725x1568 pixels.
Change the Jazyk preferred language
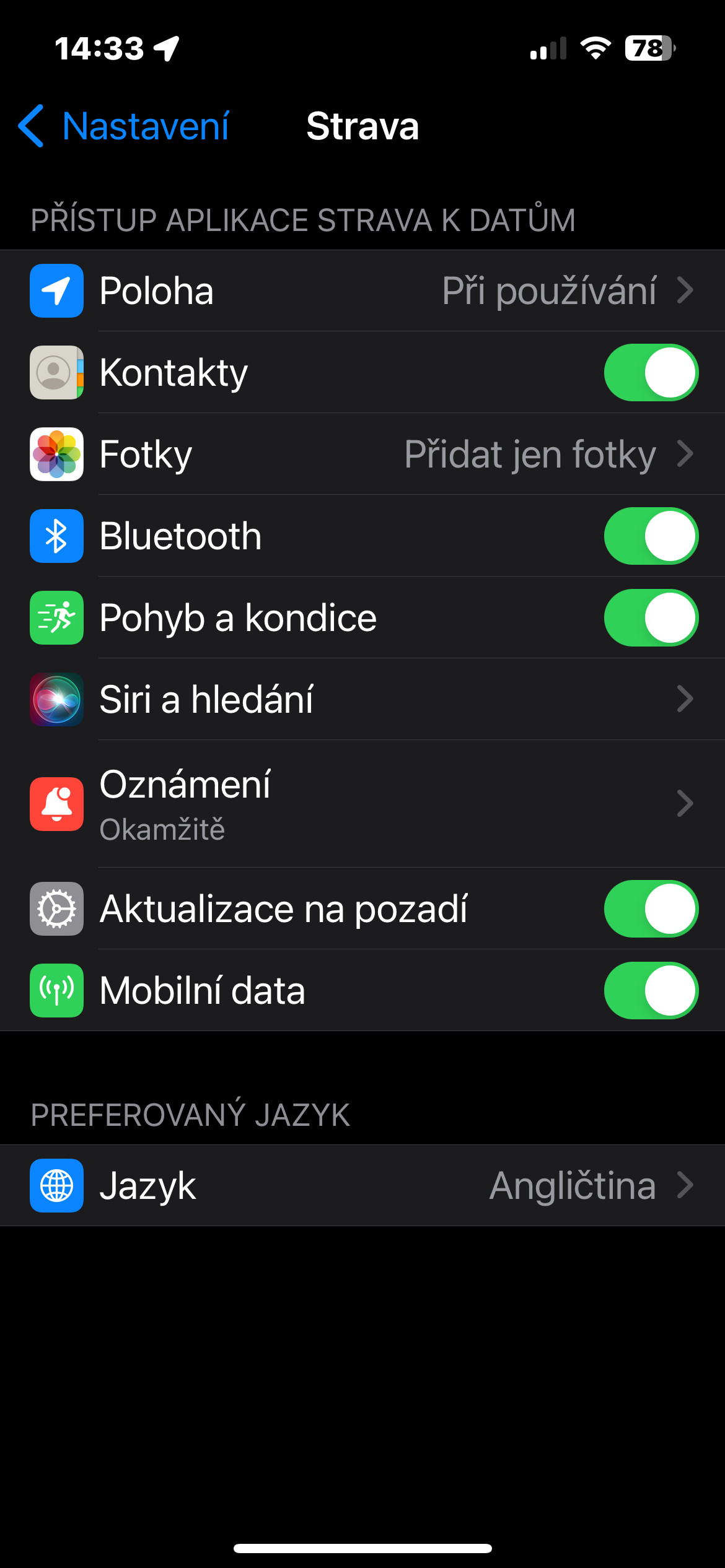[x=362, y=1185]
